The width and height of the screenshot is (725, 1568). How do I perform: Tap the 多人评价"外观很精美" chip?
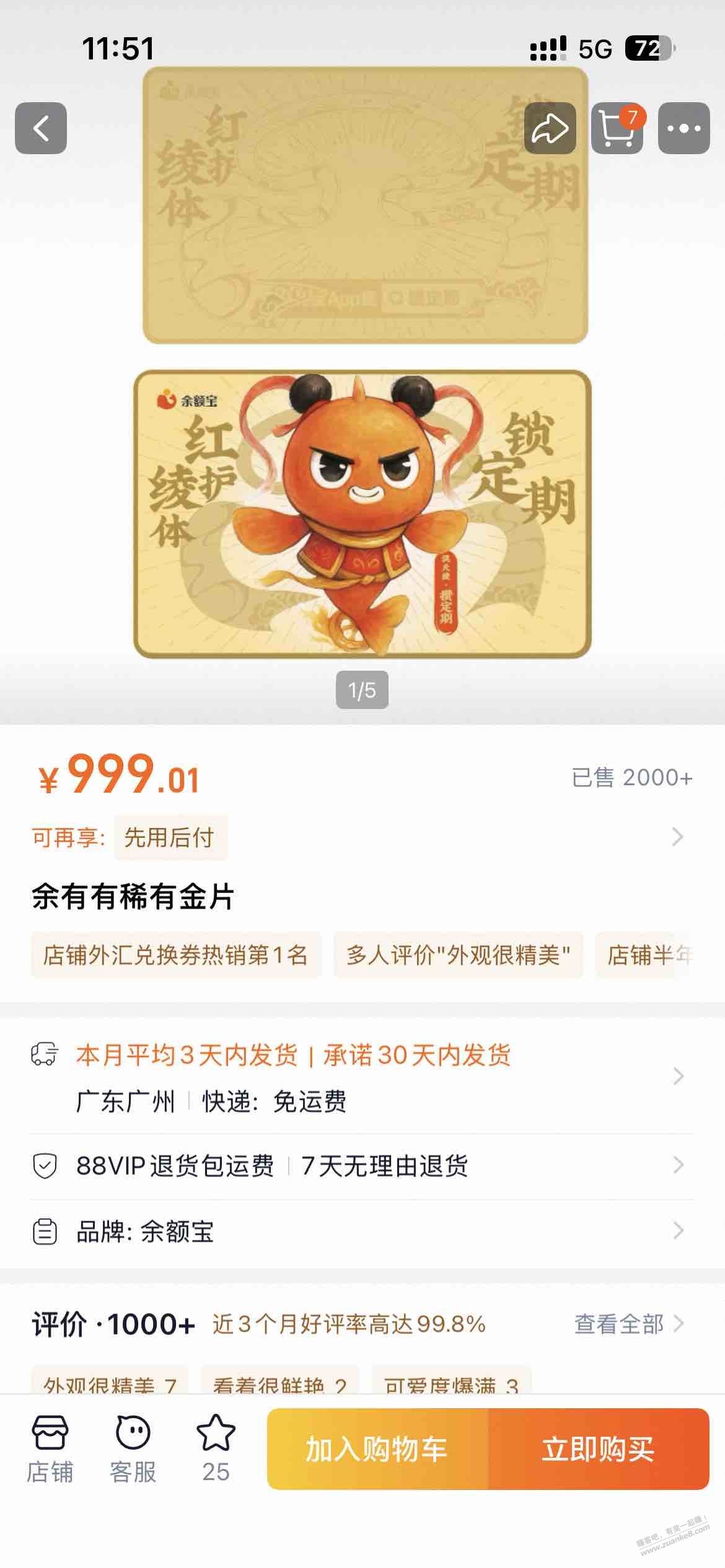click(459, 955)
